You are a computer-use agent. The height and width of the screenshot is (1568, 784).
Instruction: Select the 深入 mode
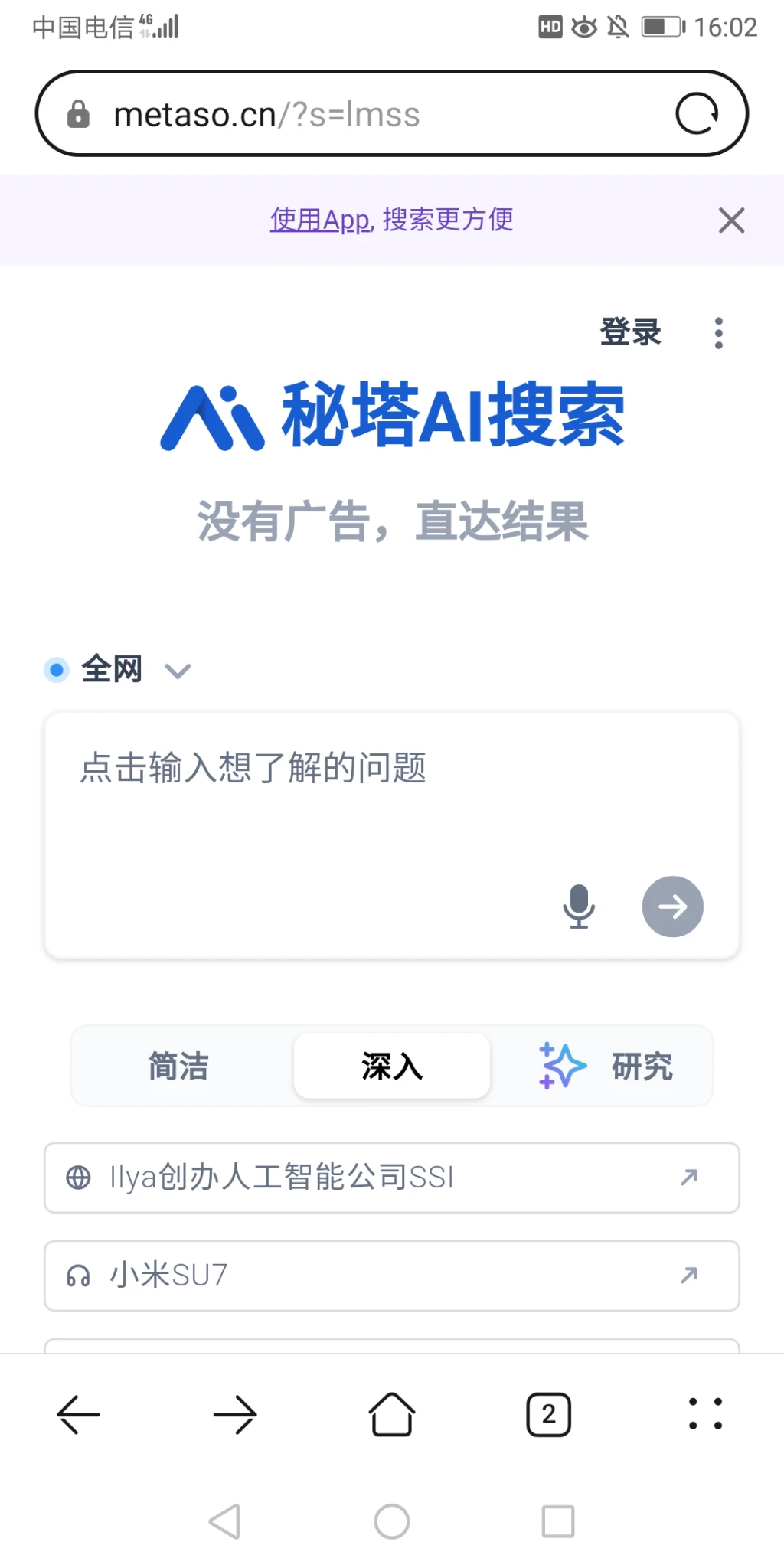click(391, 1066)
